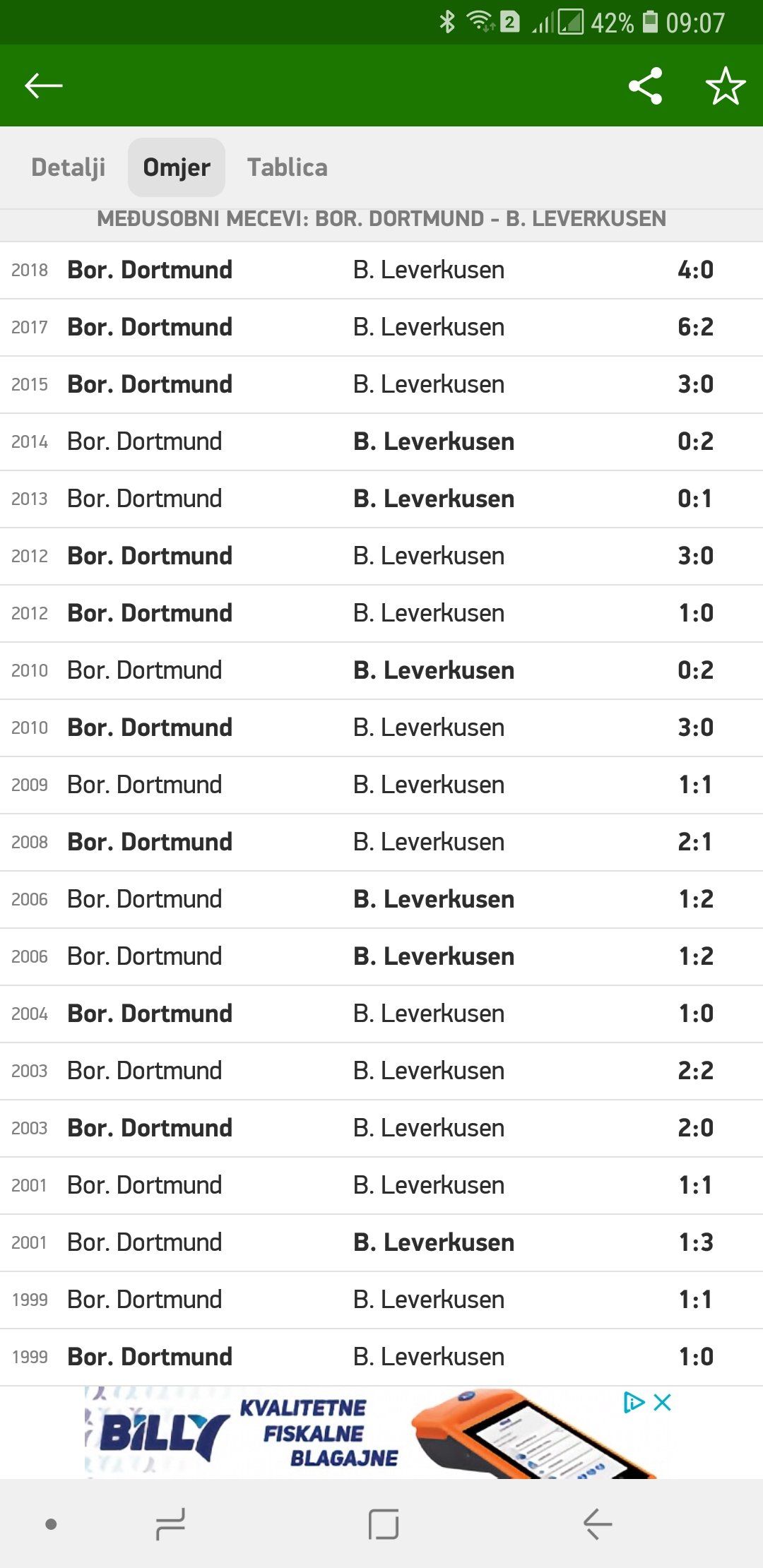
Task: Open recent apps from navigation bar
Action: coord(170,1524)
